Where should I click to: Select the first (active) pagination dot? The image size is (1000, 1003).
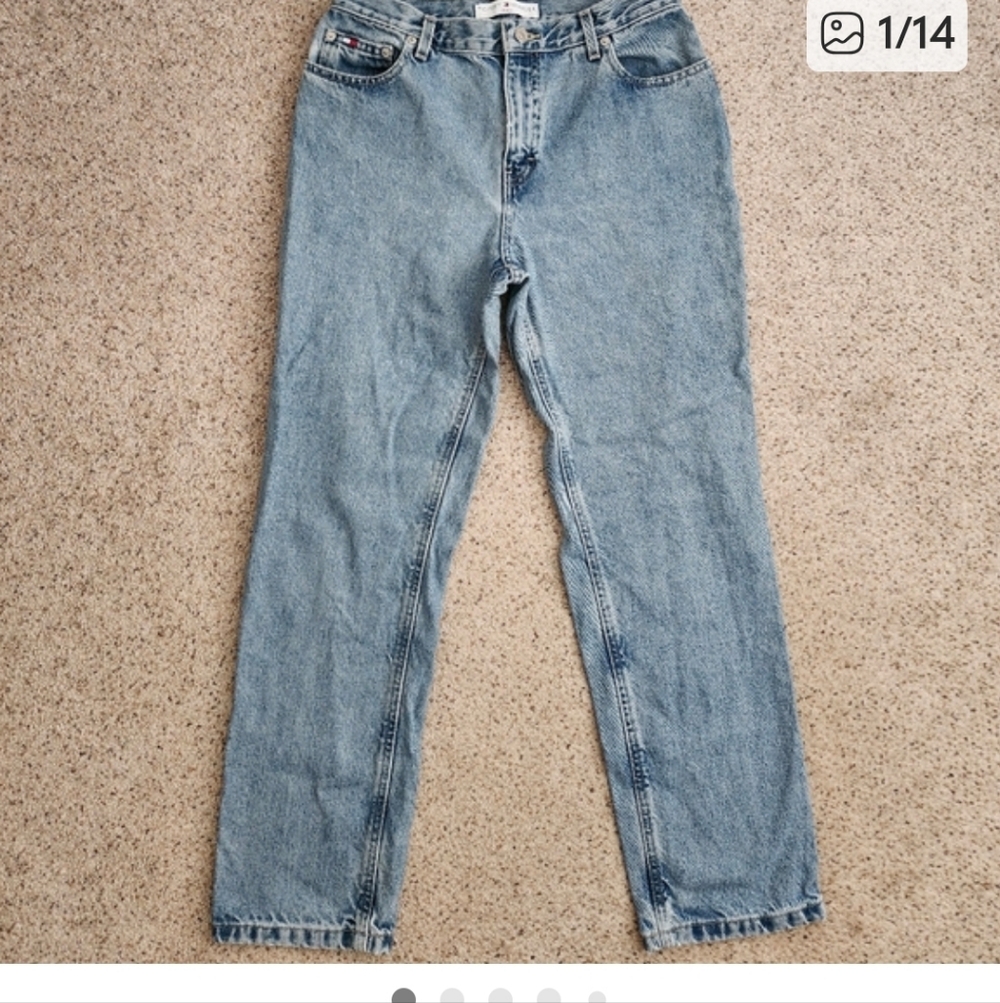click(x=404, y=997)
